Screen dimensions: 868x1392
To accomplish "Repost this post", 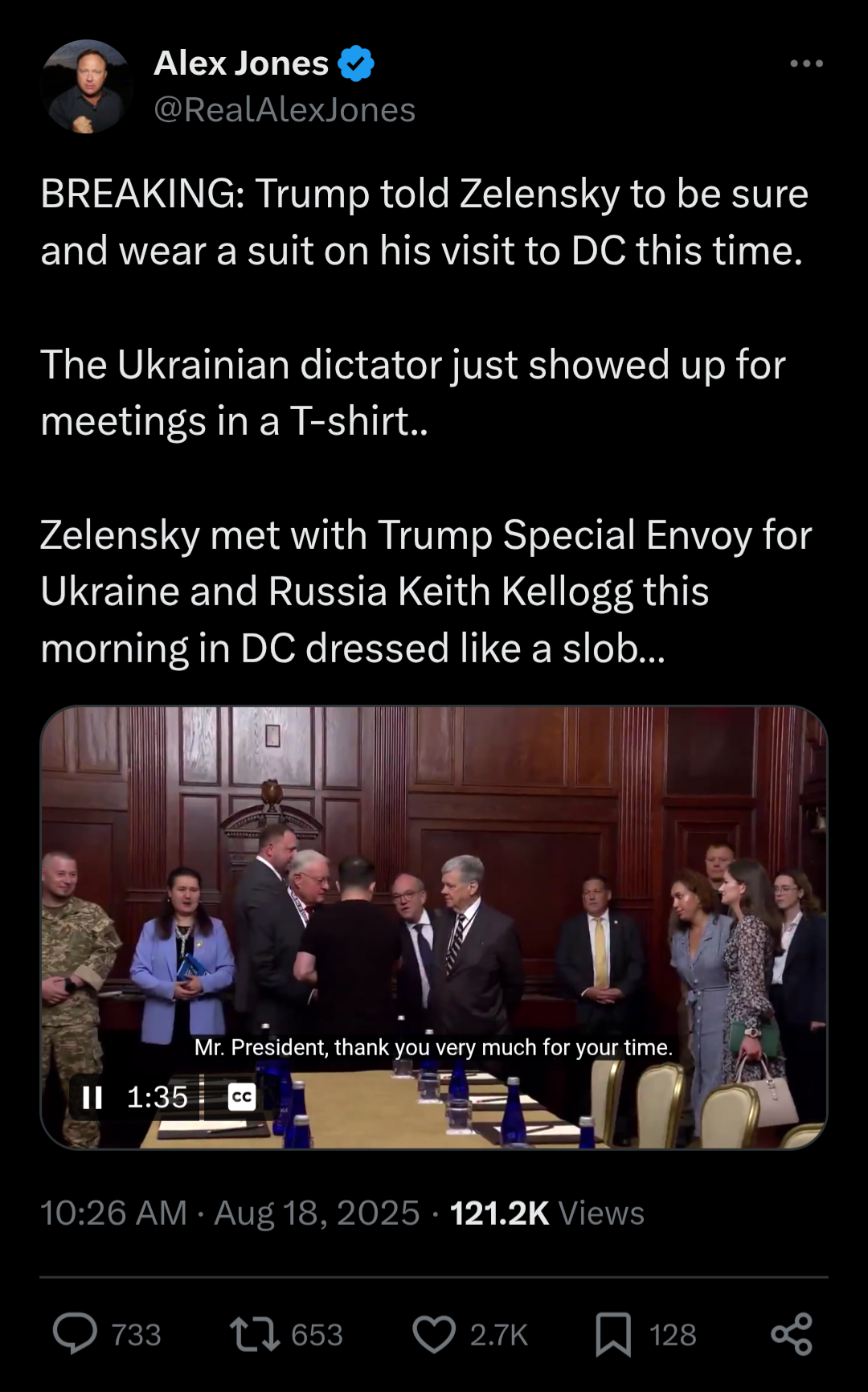I will 255,1334.
